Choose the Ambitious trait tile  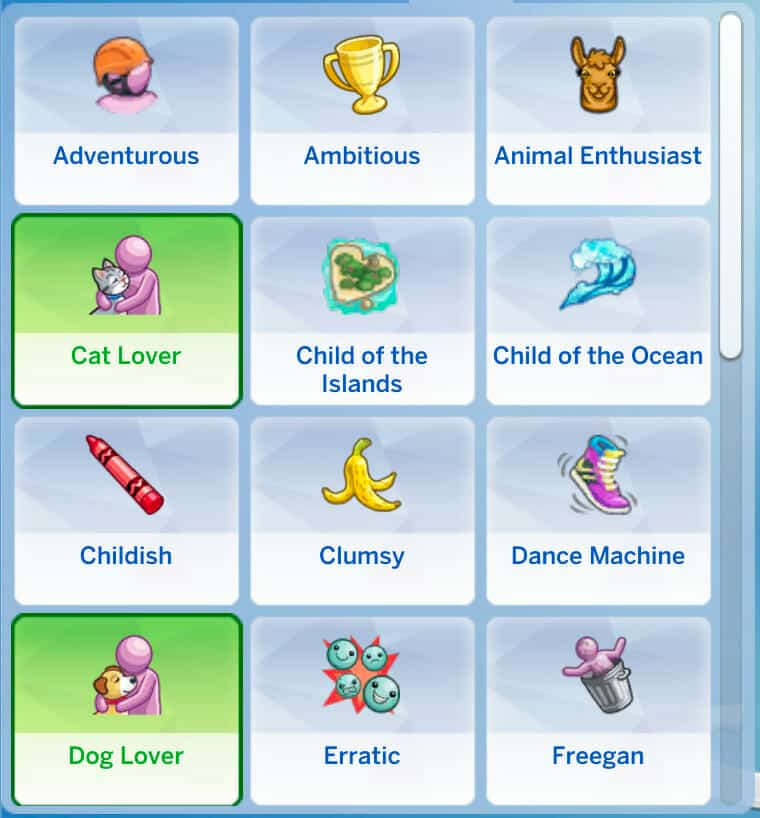363,111
